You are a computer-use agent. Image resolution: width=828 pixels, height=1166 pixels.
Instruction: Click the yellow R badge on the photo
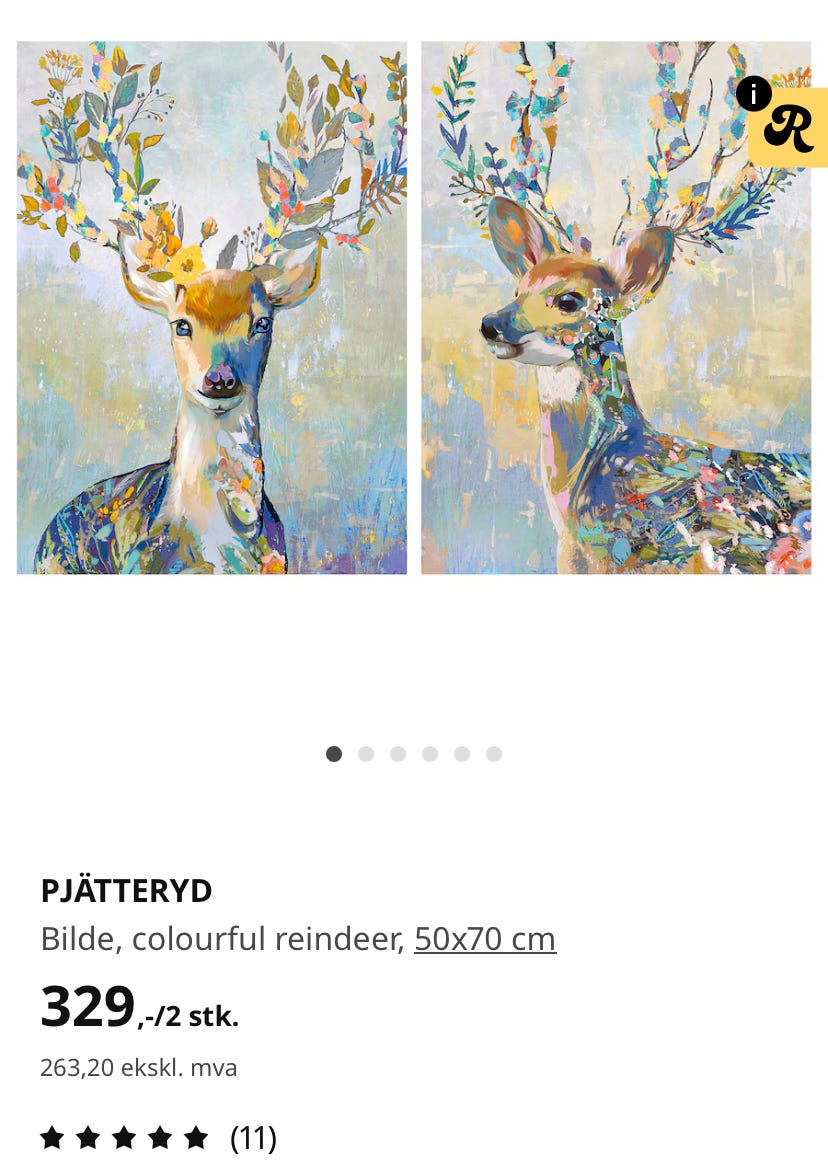coord(788,128)
